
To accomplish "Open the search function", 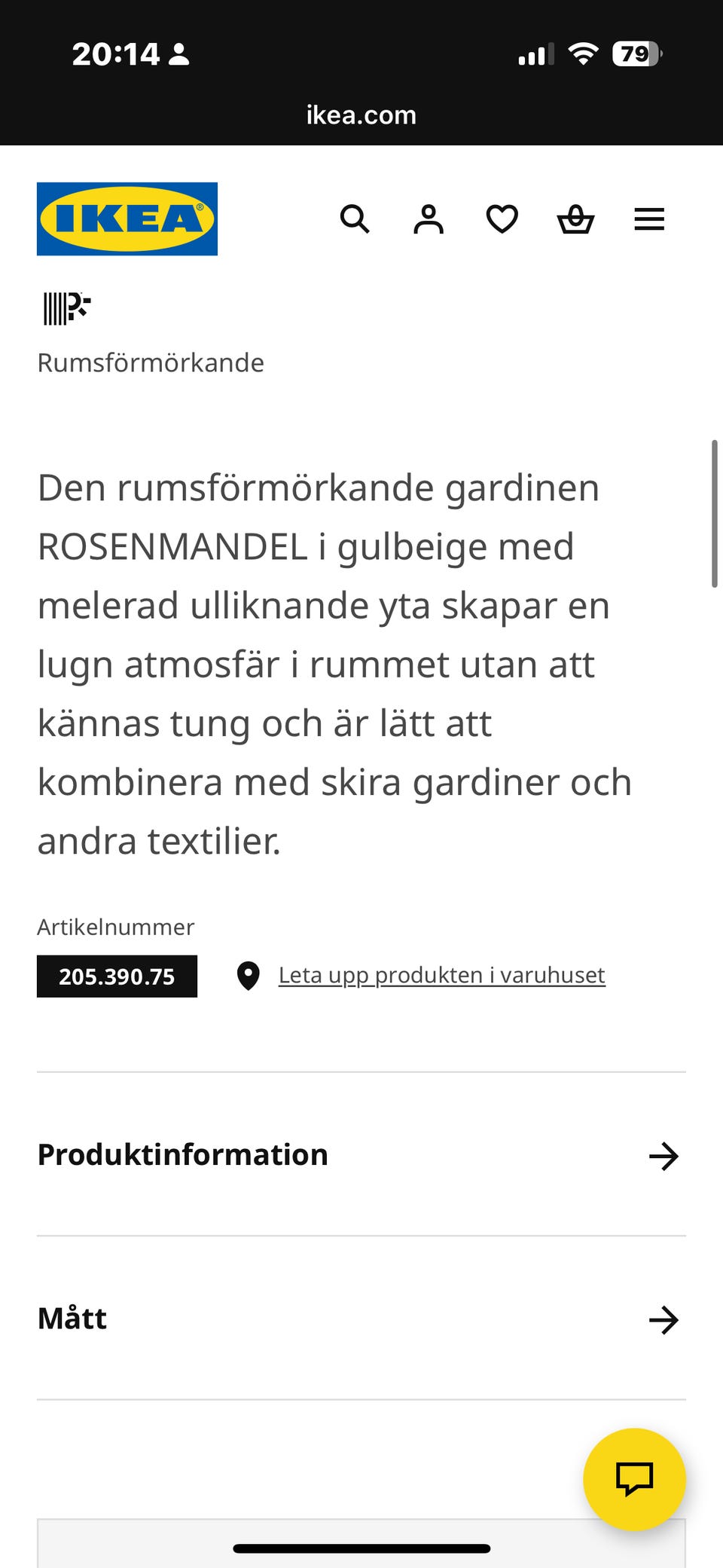I will point(355,219).
